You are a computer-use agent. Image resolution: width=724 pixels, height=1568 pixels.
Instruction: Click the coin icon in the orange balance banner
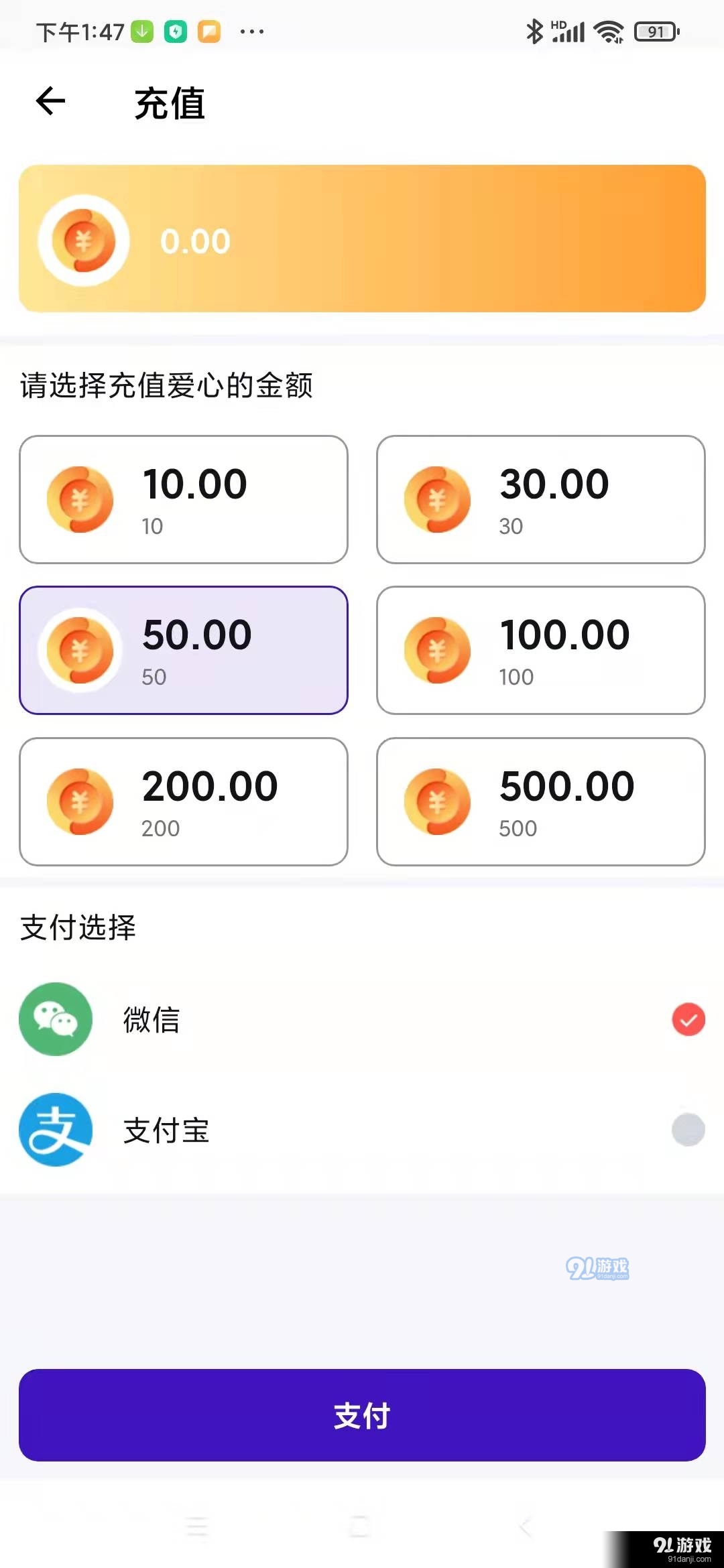tap(83, 240)
